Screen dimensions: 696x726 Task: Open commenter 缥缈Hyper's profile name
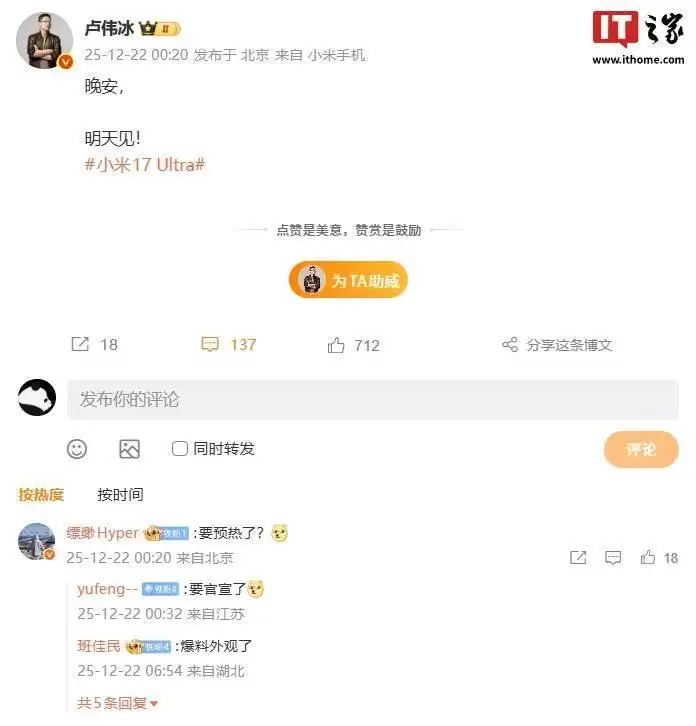tap(102, 533)
